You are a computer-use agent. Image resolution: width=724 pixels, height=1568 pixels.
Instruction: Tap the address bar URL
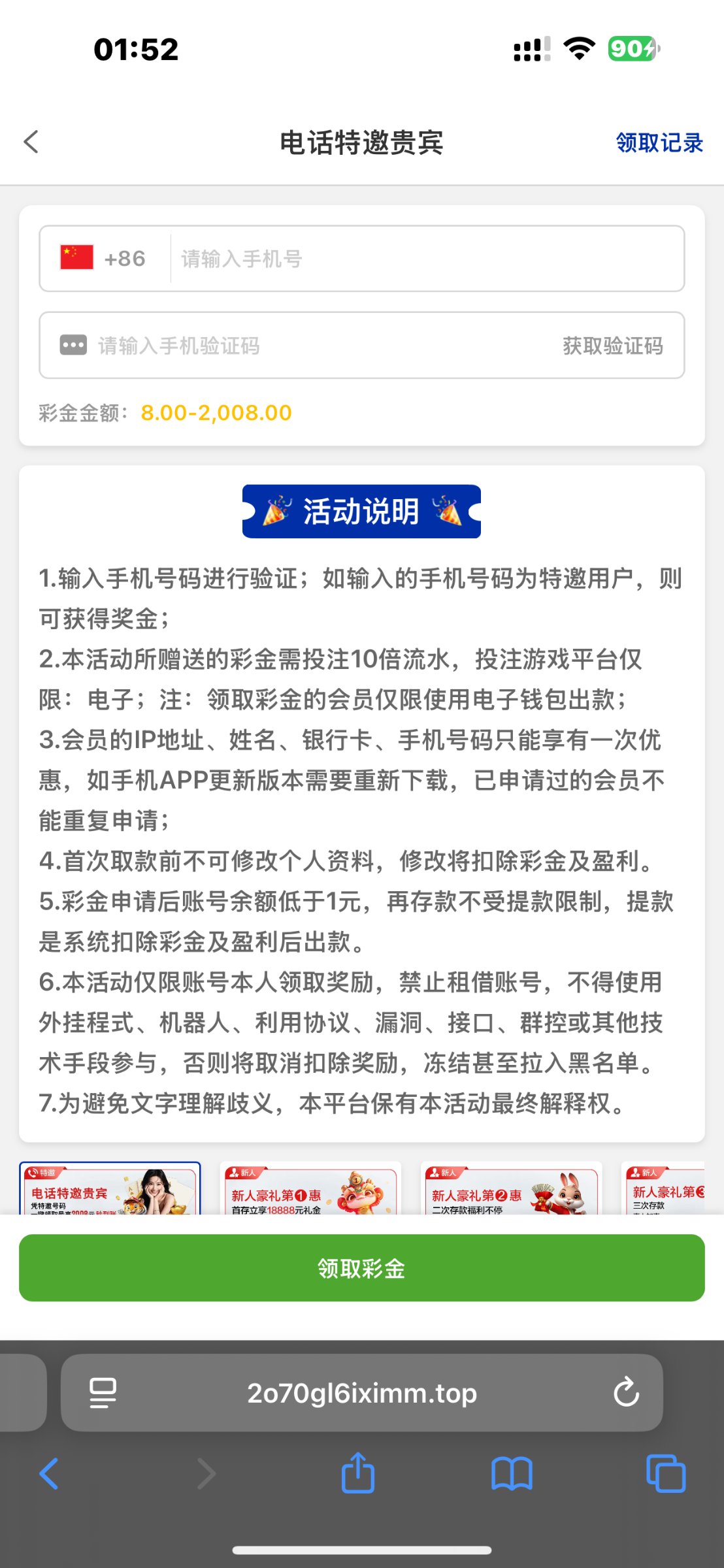tap(361, 1393)
